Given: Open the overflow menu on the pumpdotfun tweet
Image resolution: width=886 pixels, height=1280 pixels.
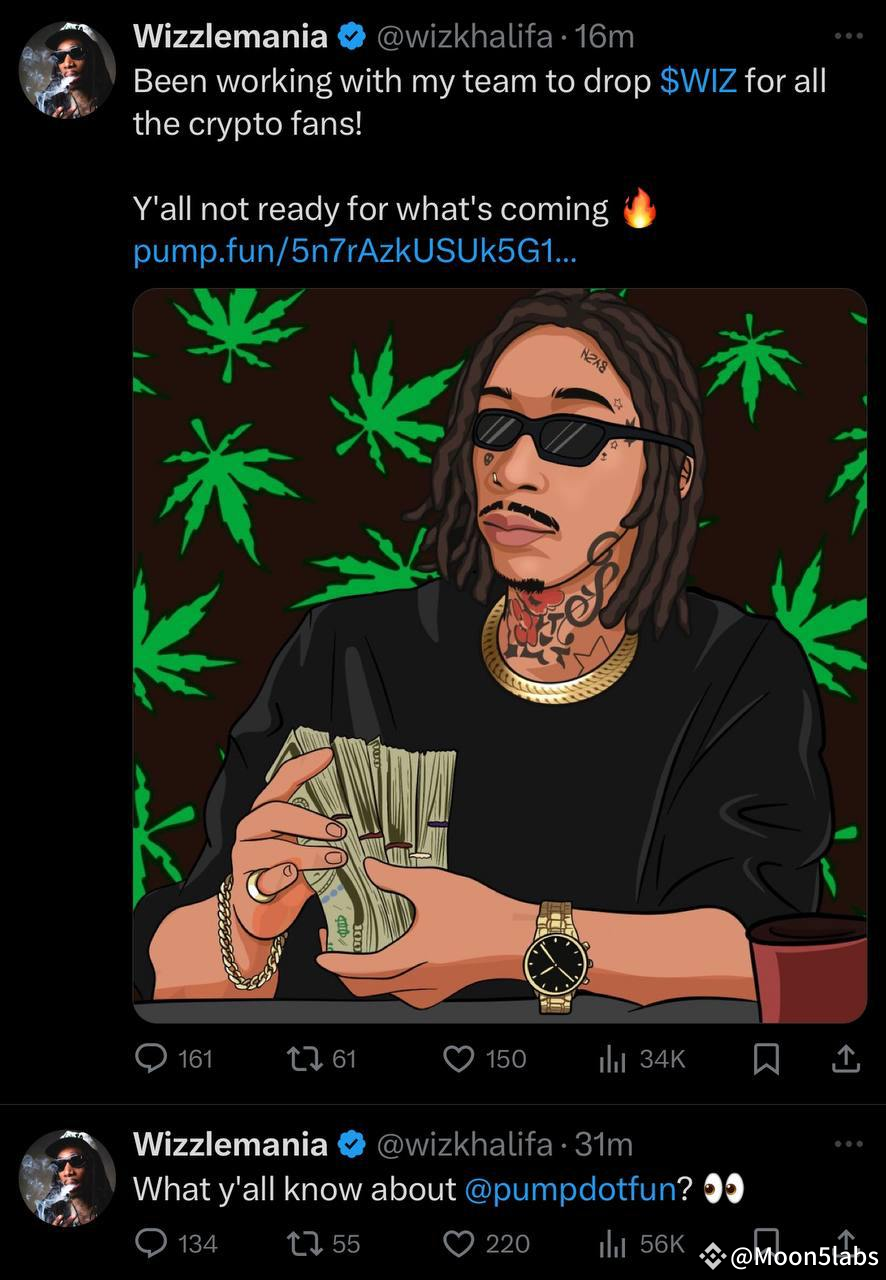Looking at the screenshot, I should (847, 1144).
